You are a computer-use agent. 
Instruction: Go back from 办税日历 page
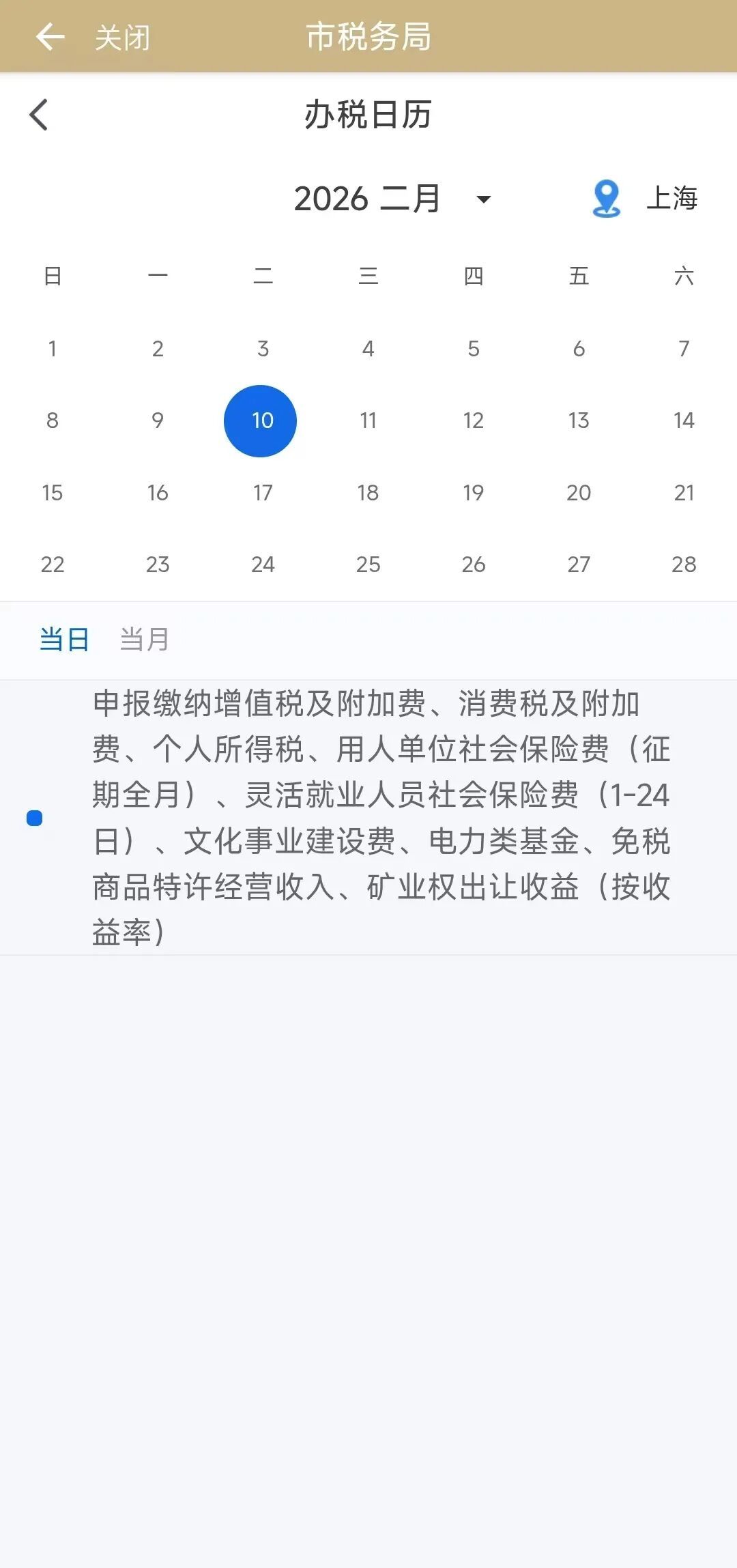point(39,115)
